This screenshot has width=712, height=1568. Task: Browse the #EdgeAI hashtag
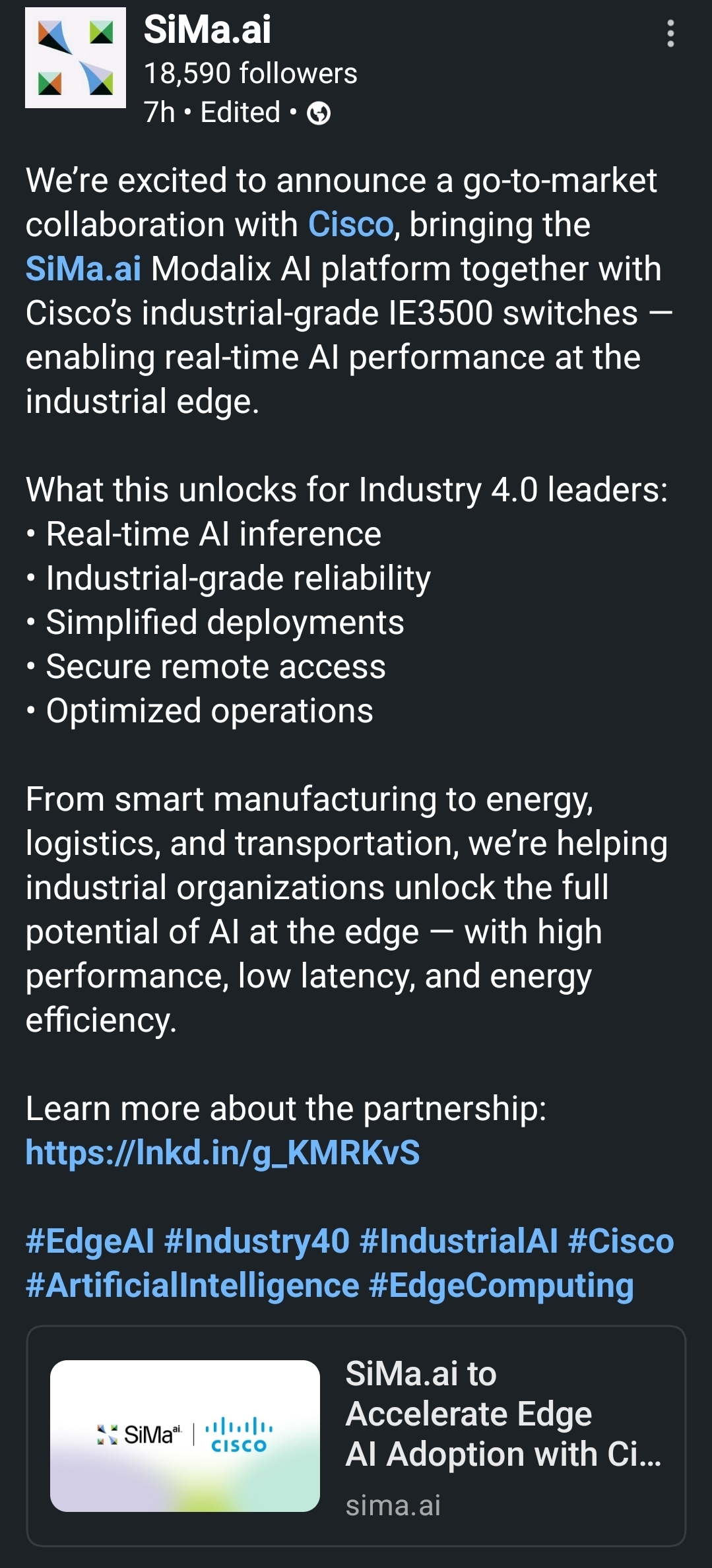point(90,1241)
